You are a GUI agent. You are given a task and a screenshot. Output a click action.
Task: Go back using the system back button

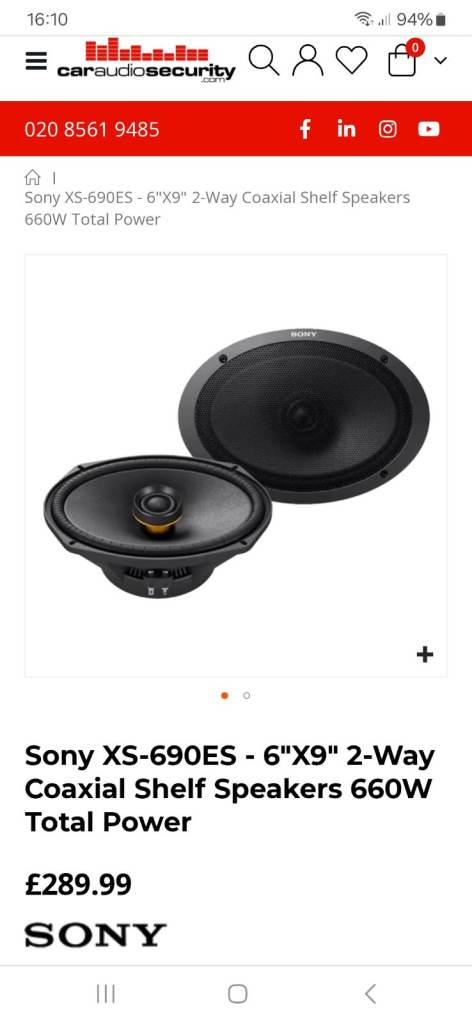pyautogui.click(x=370, y=994)
